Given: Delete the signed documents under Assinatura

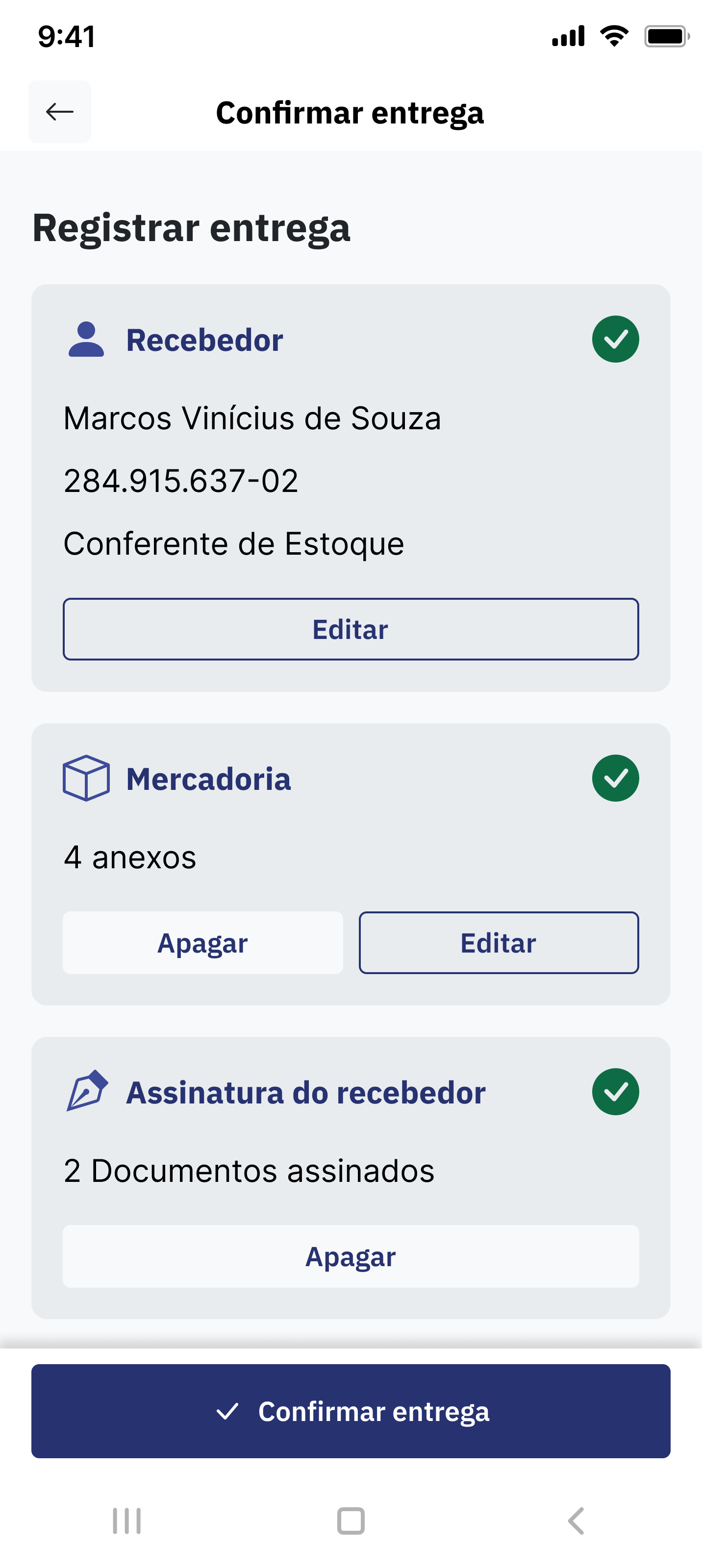Looking at the screenshot, I should point(351,1256).
